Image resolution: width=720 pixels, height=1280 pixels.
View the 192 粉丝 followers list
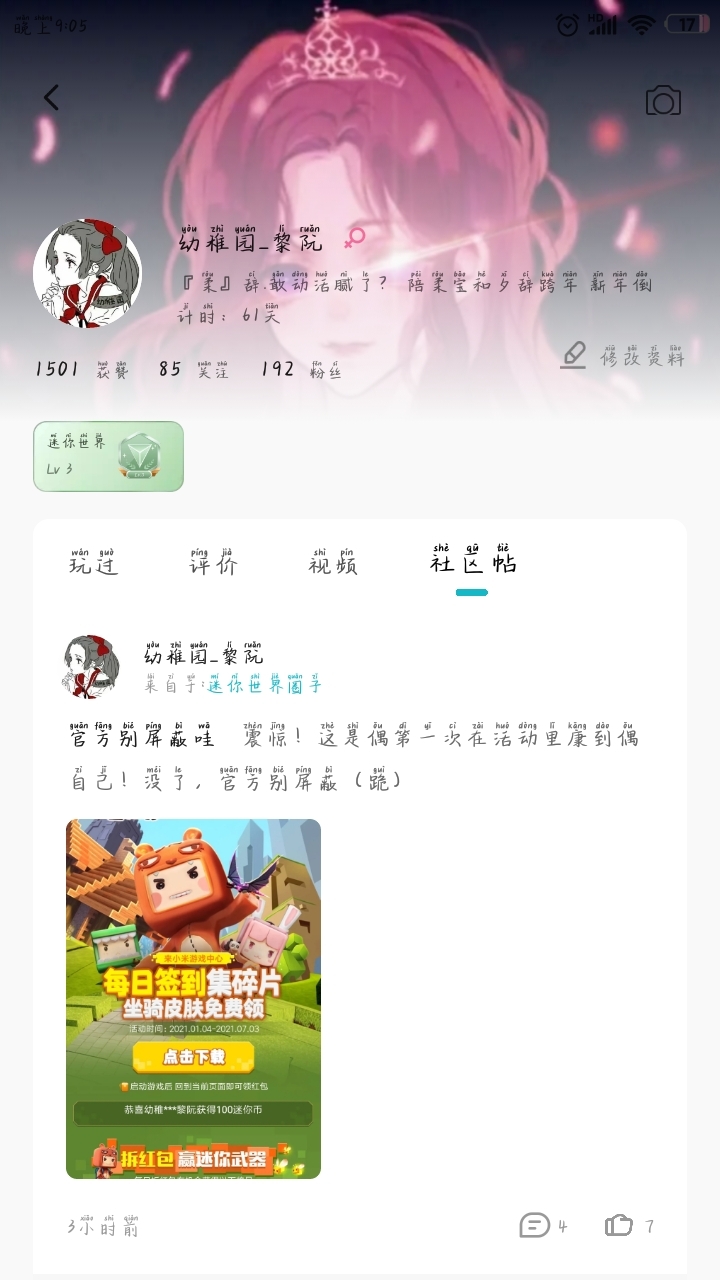click(302, 368)
